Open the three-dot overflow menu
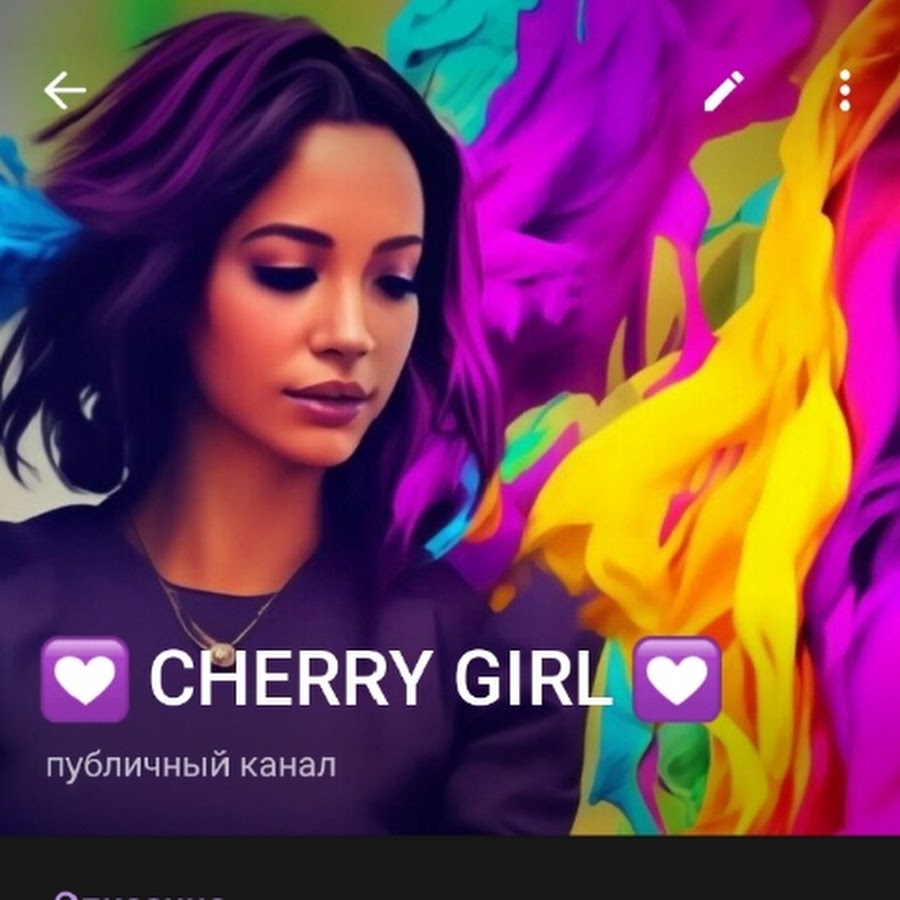 click(x=845, y=91)
